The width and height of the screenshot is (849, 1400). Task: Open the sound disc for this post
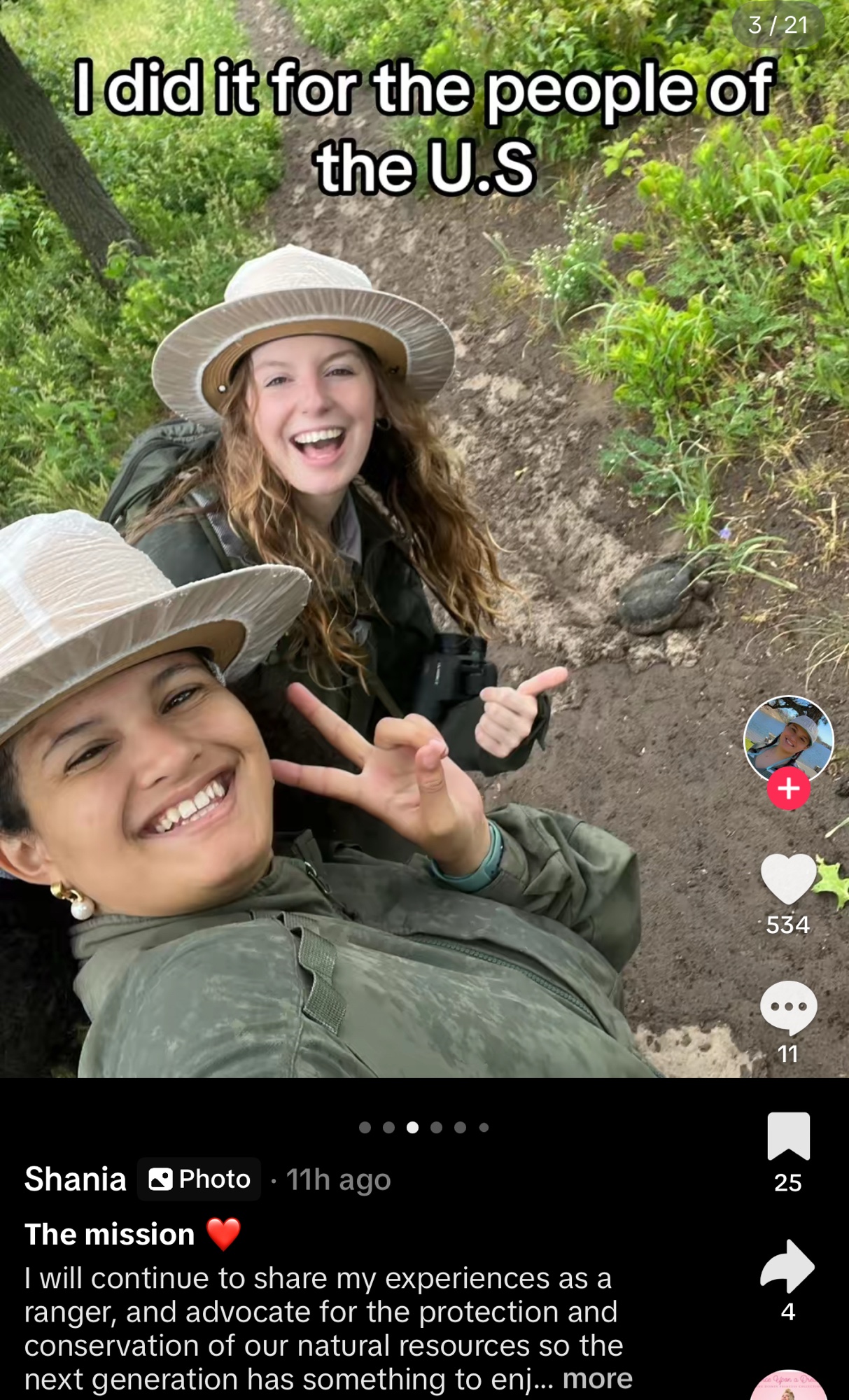point(788,1386)
